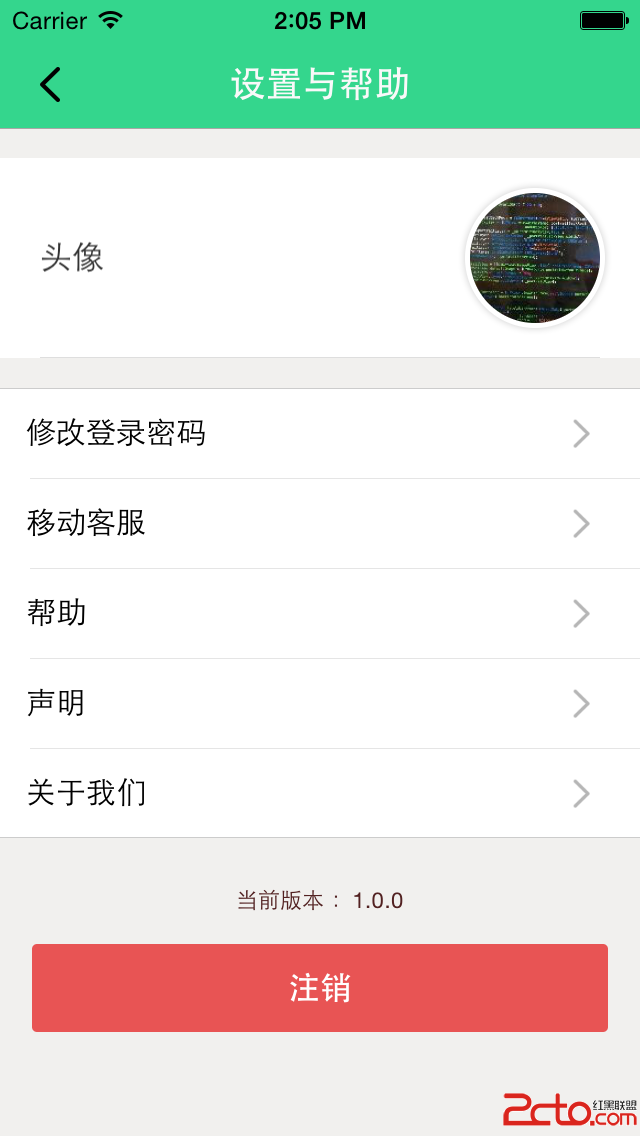Image resolution: width=640 pixels, height=1136 pixels.
Task: Tap the red 注销 button
Action: click(x=320, y=988)
